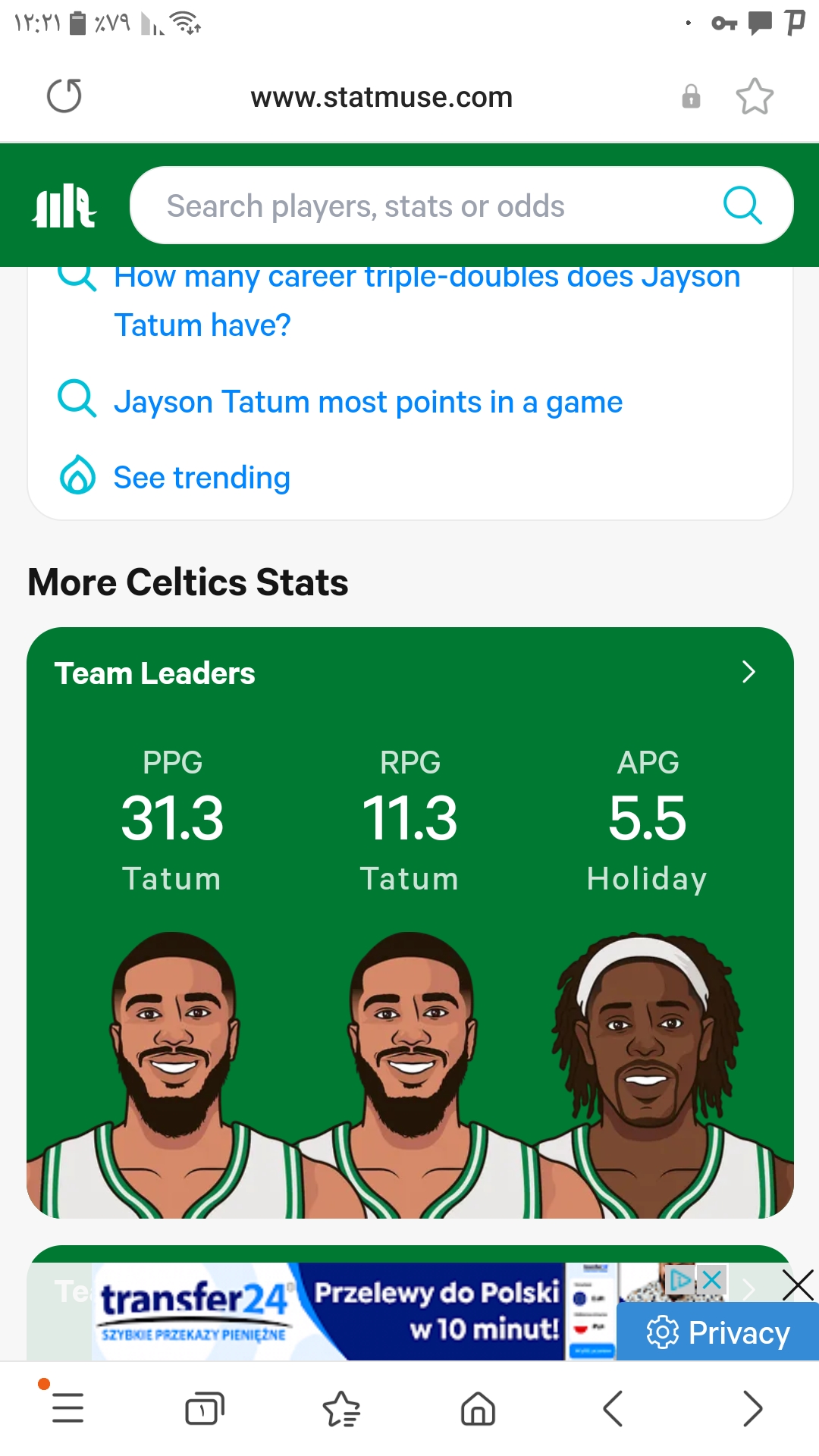Open the bookmarks list in the bottom toolbar

(341, 1409)
